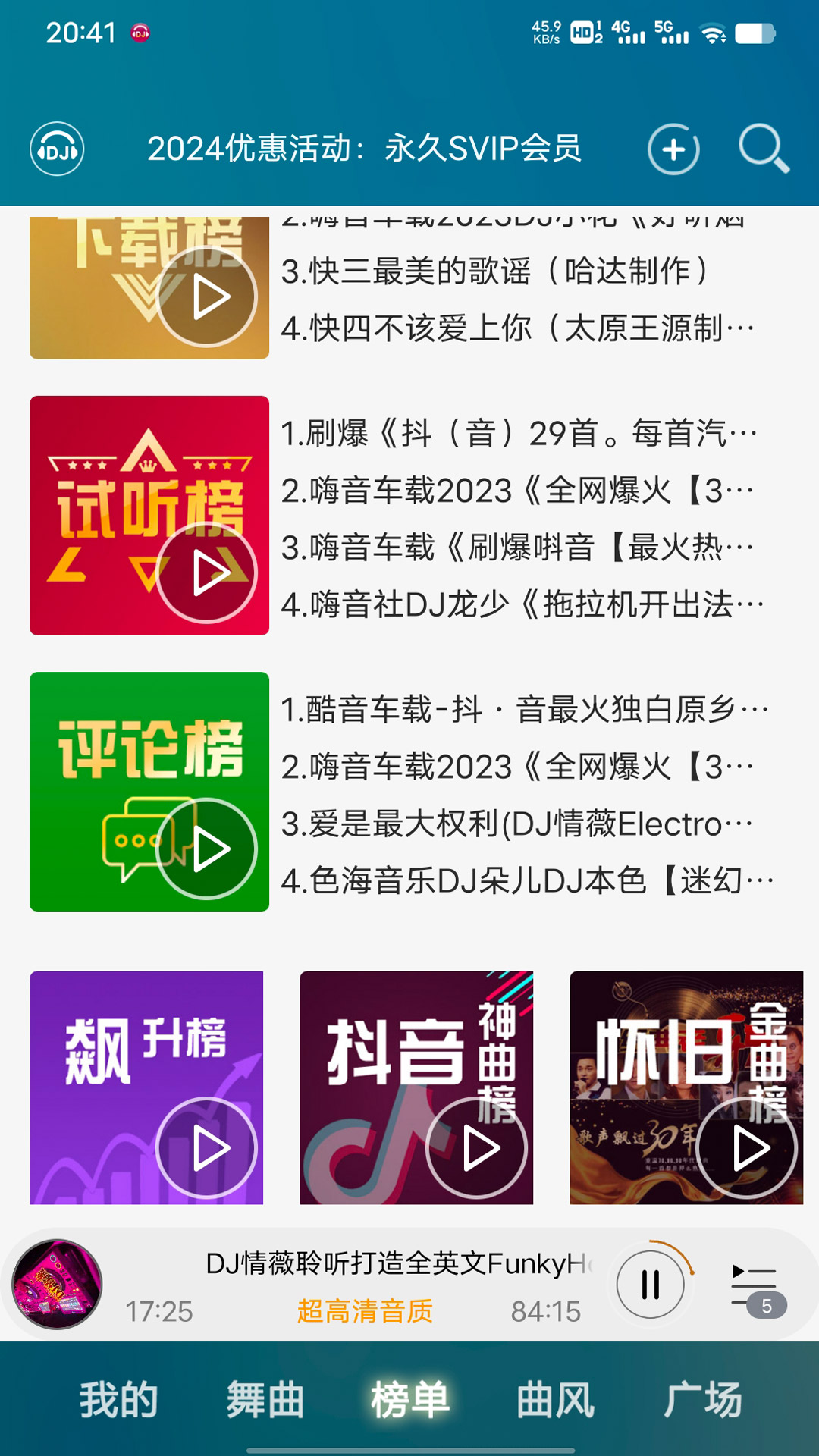Open the search function
This screenshot has height=1456, width=819.
(764, 149)
